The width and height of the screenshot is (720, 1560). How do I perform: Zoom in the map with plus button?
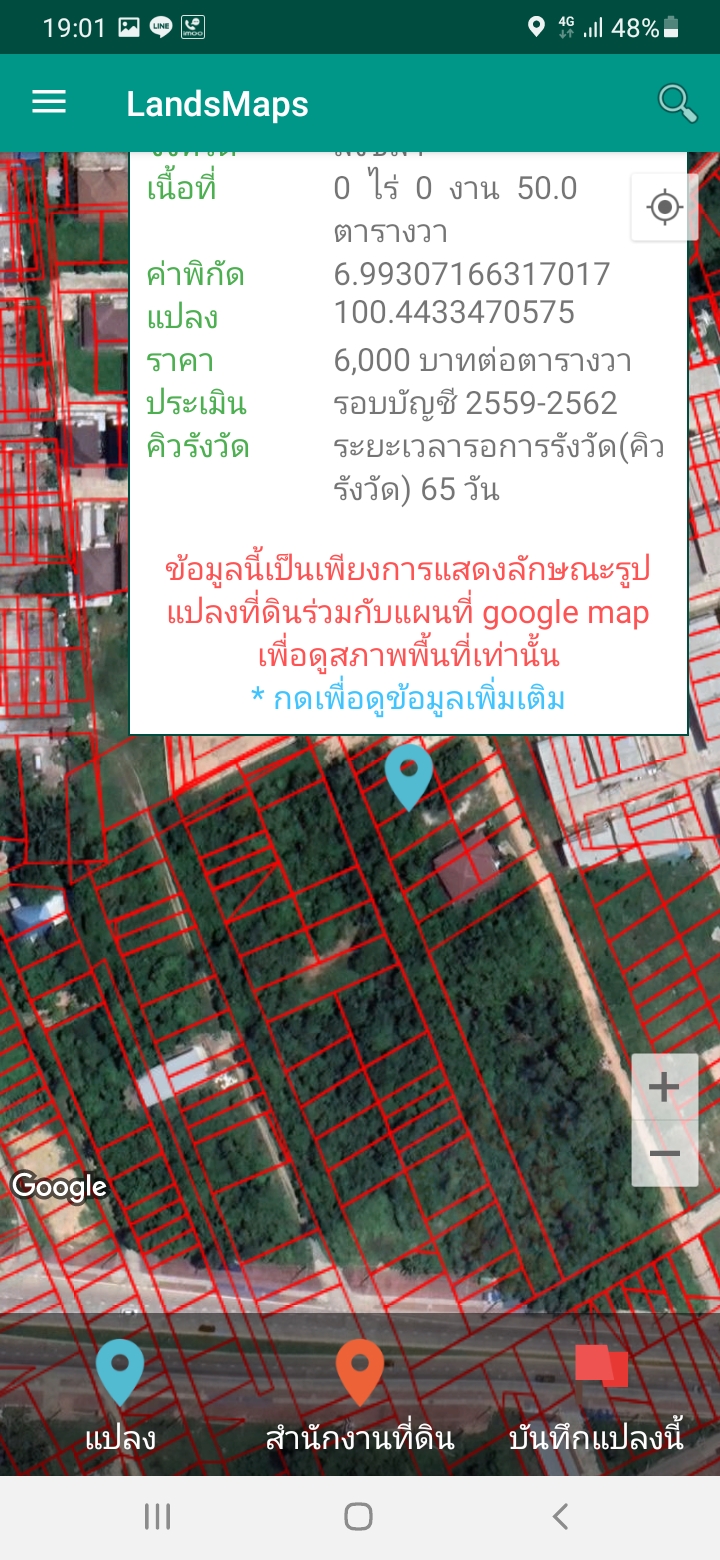pos(664,1087)
